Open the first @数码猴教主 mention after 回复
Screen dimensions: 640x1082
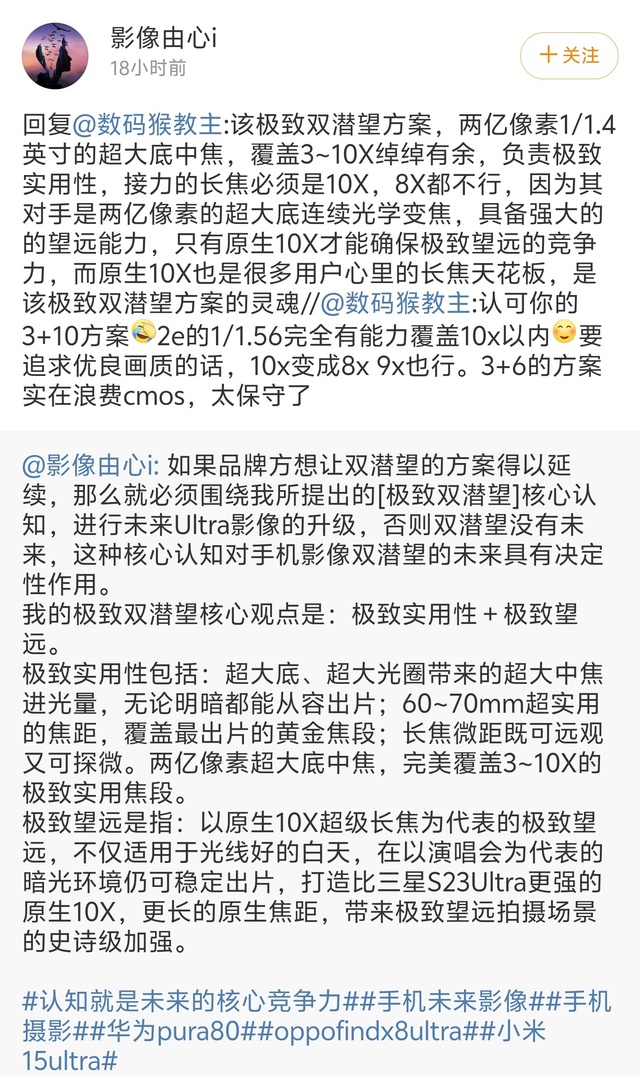[x=149, y=124]
